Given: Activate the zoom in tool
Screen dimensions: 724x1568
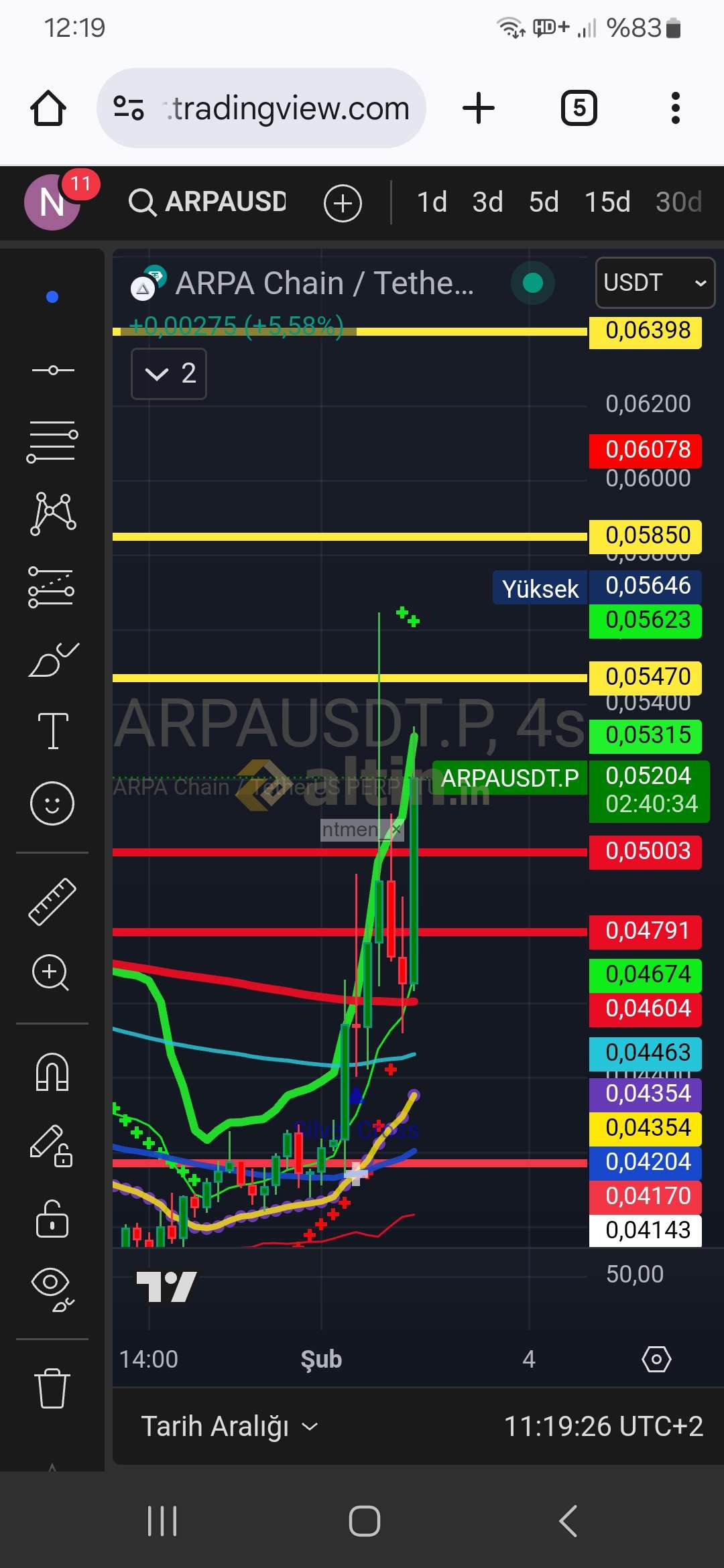Looking at the screenshot, I should 51,972.
